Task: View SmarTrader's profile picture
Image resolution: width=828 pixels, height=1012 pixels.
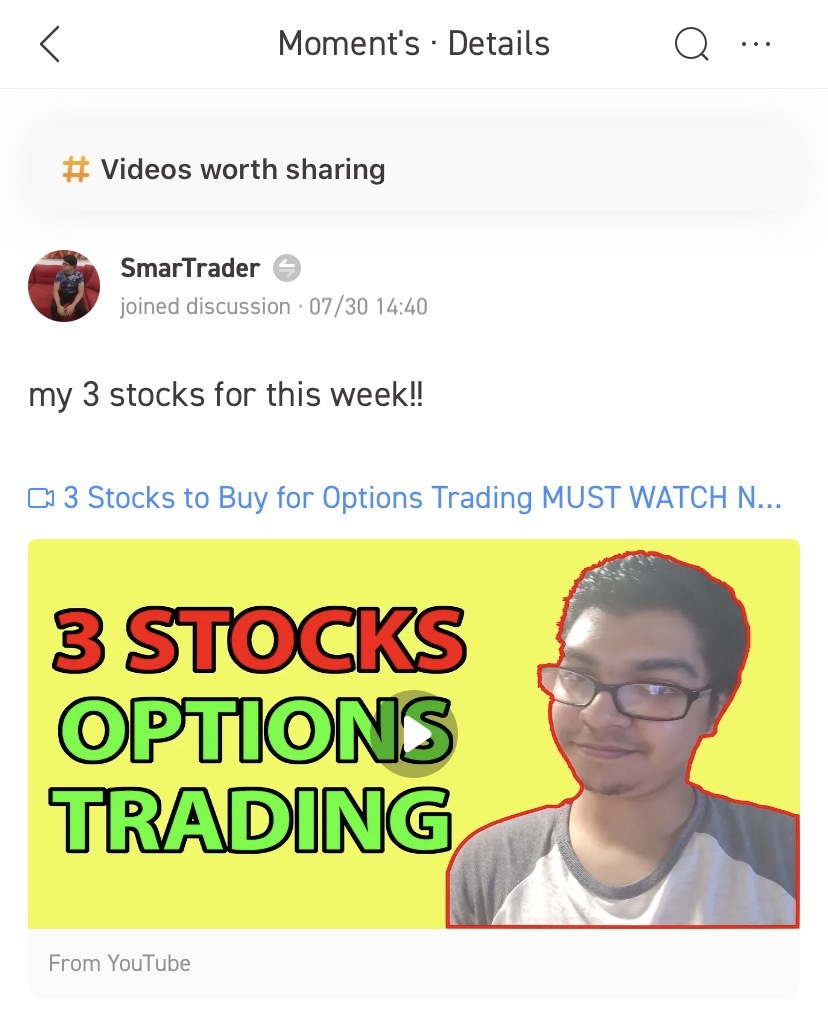Action: tap(64, 286)
